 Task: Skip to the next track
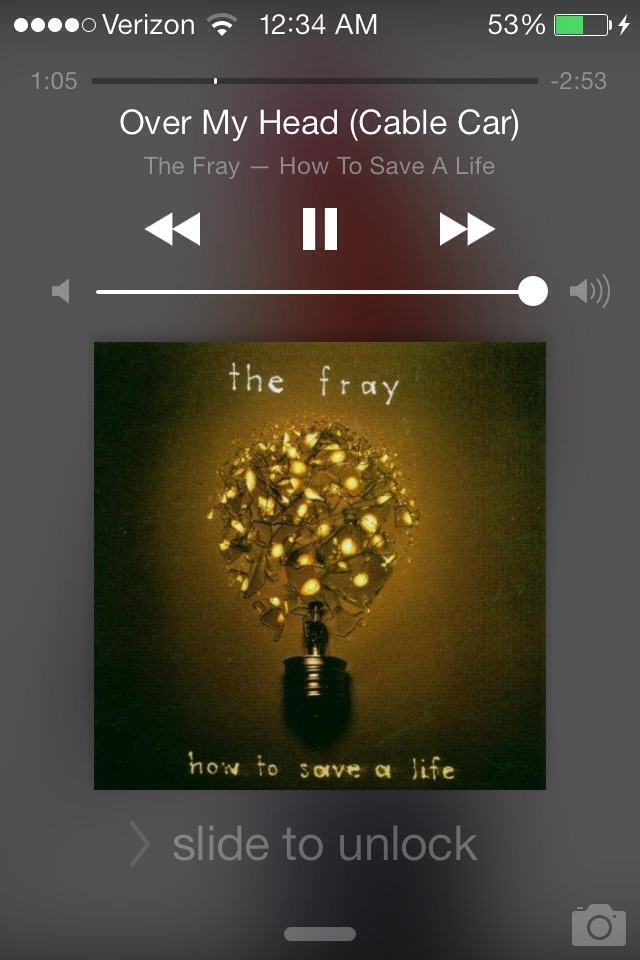click(x=467, y=229)
